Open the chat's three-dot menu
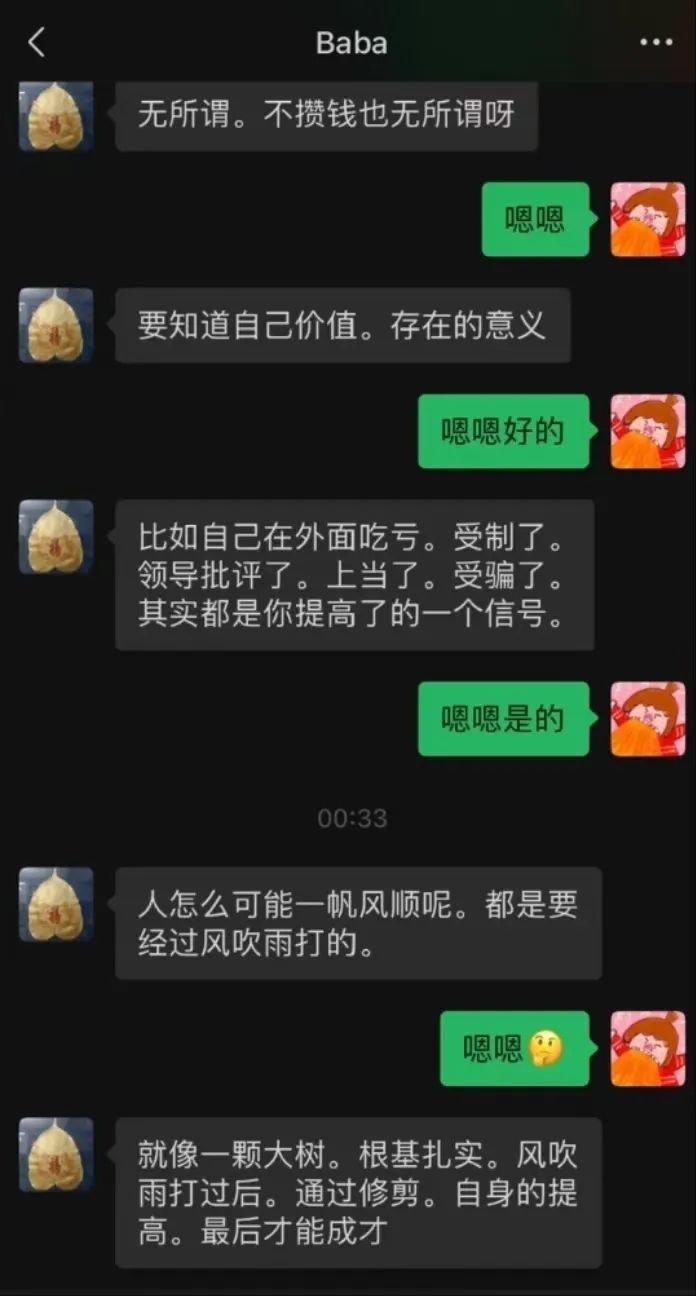The height and width of the screenshot is (1296, 696). pos(656,43)
